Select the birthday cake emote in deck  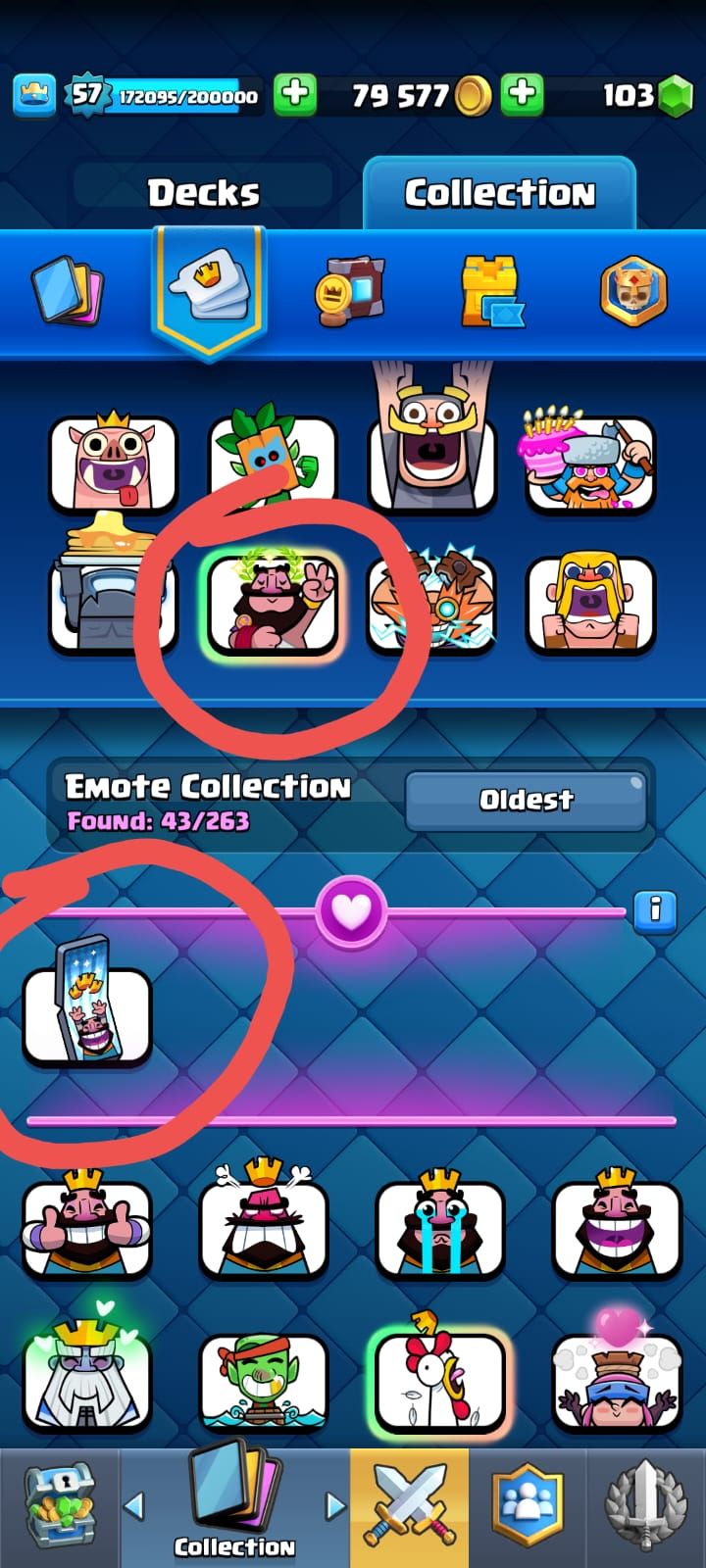589,461
